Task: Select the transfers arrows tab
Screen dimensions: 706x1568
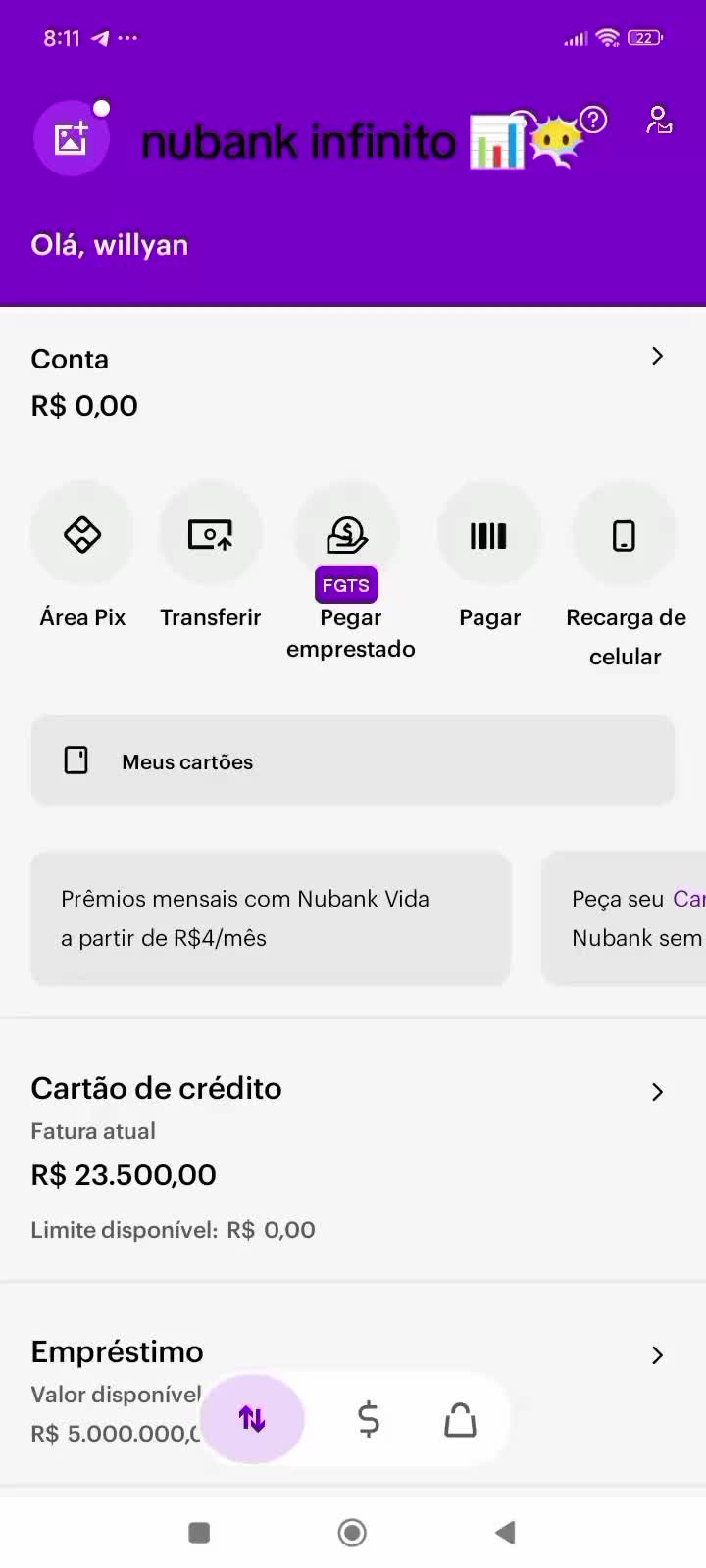Action: tap(252, 1419)
